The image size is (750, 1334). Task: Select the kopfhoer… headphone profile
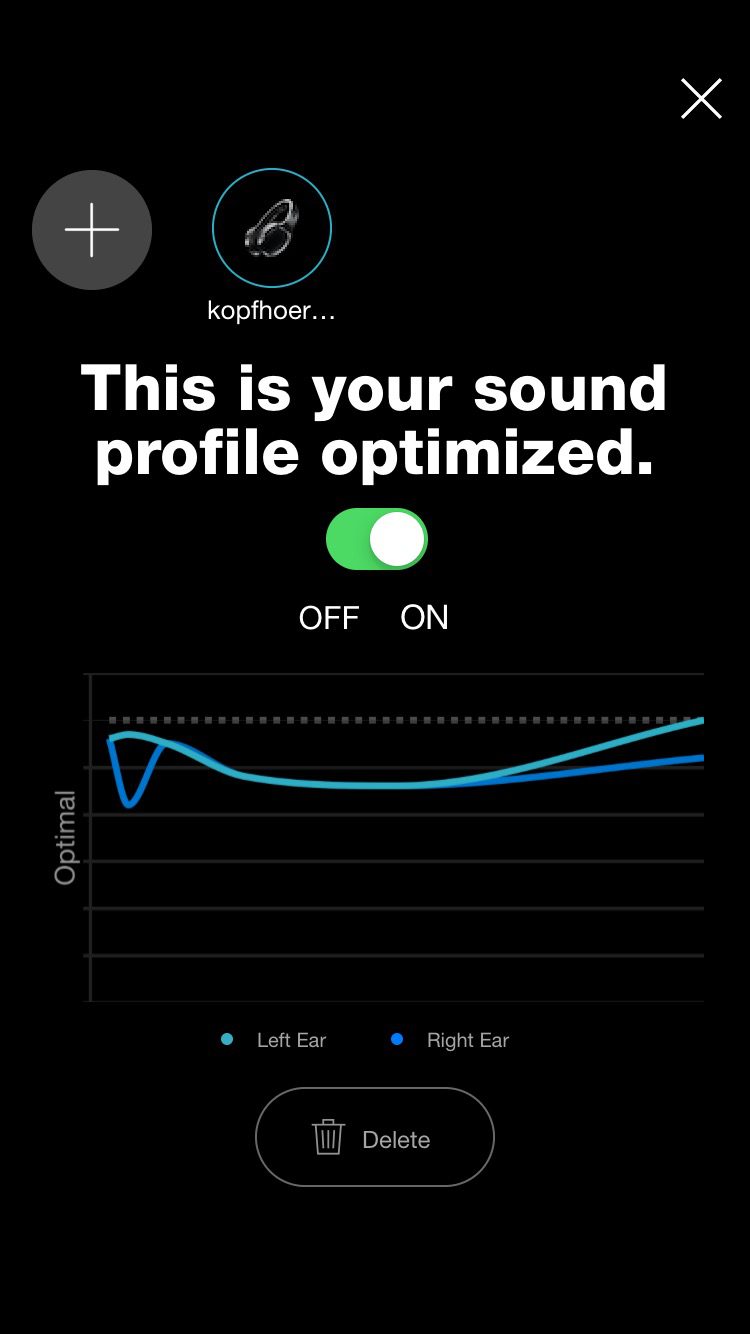pyautogui.click(x=272, y=230)
